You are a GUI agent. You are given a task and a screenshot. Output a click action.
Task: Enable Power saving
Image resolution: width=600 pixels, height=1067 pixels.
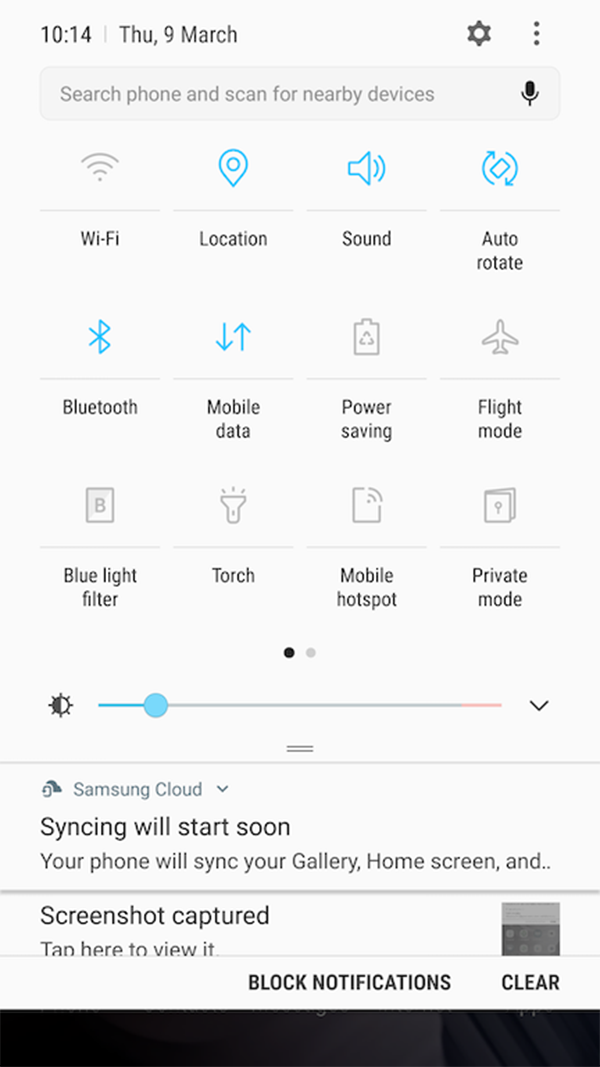366,338
